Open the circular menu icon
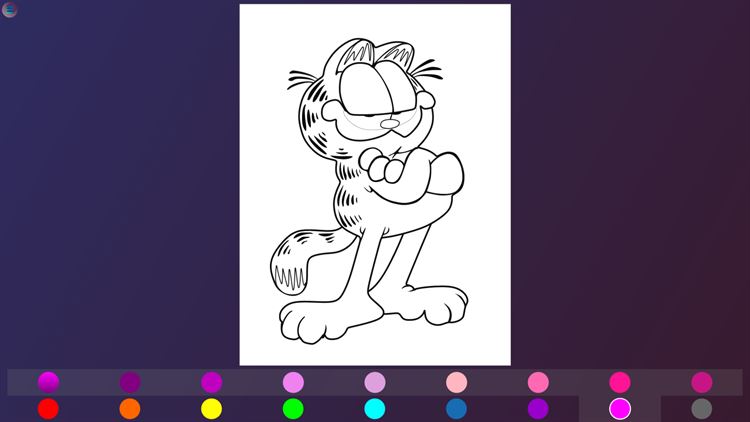 [x=10, y=10]
